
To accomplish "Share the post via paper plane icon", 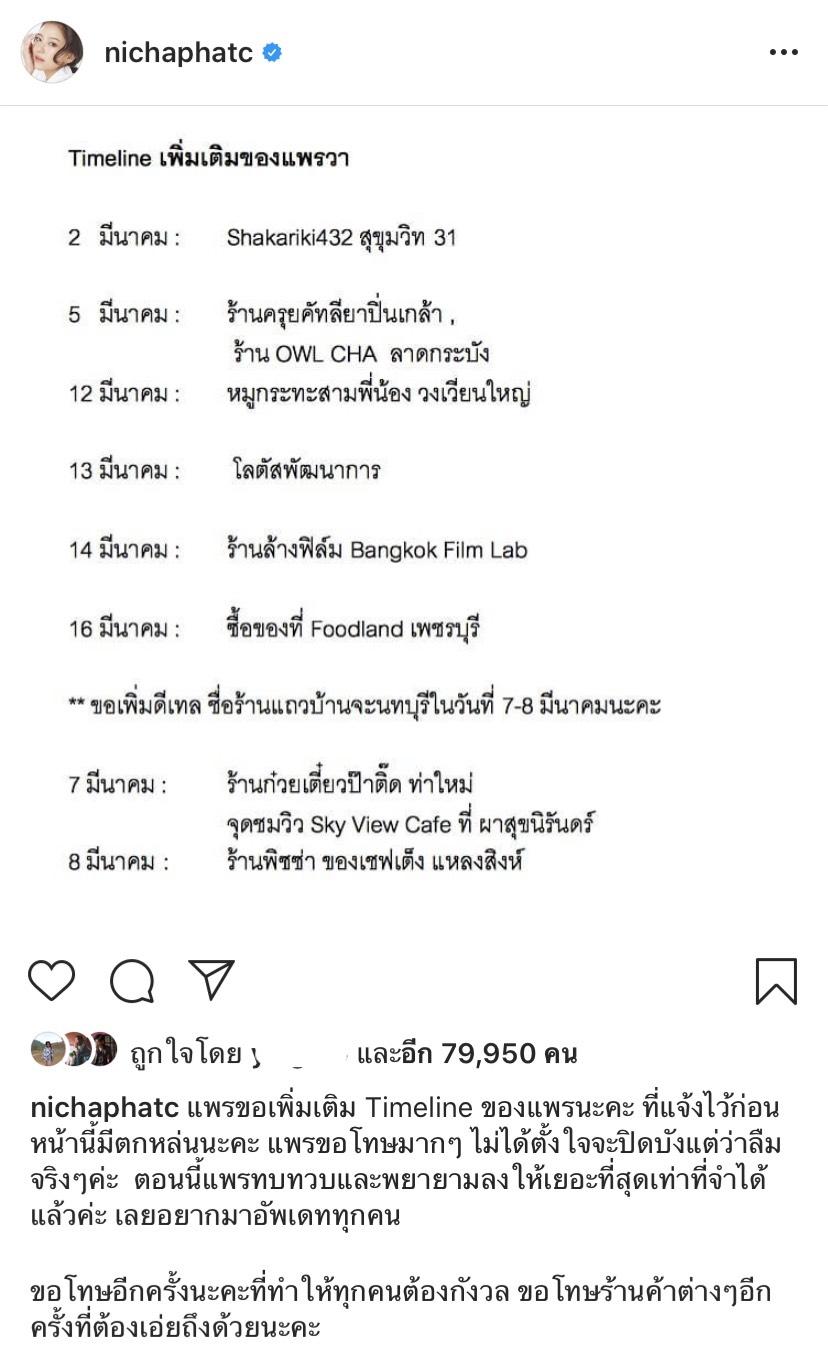I will (x=212, y=980).
